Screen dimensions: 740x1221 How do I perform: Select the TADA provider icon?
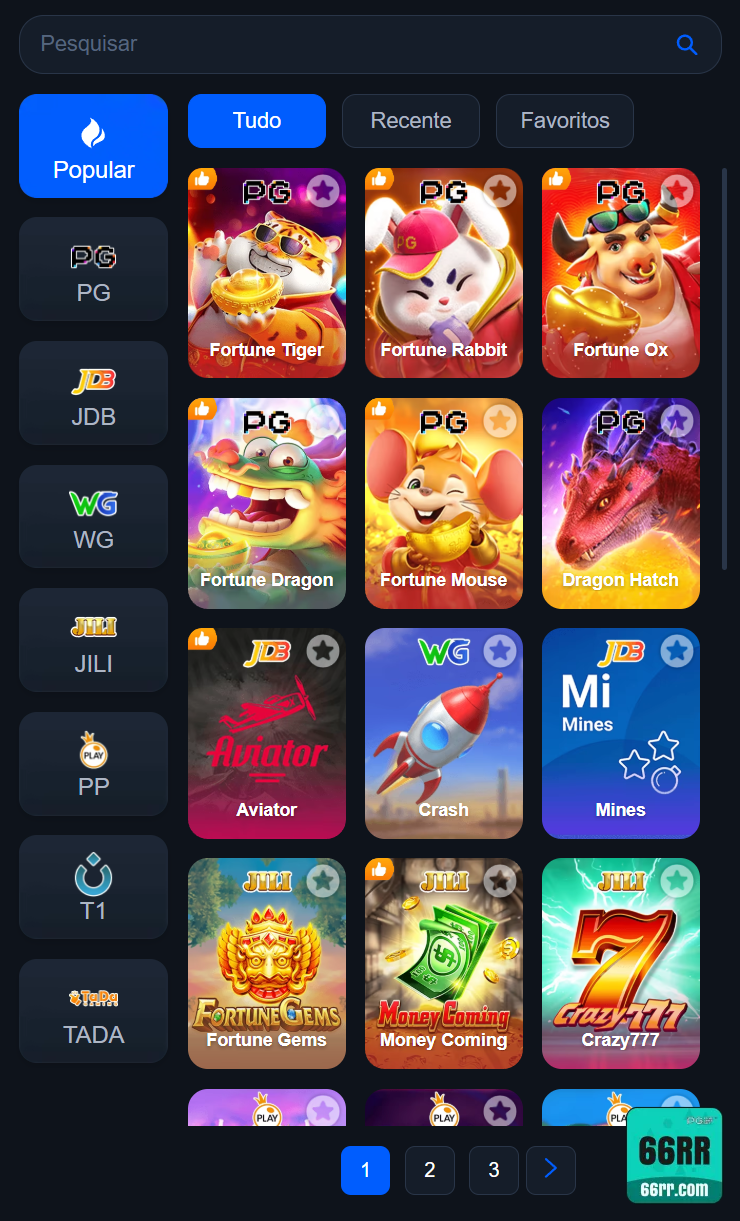point(93,997)
